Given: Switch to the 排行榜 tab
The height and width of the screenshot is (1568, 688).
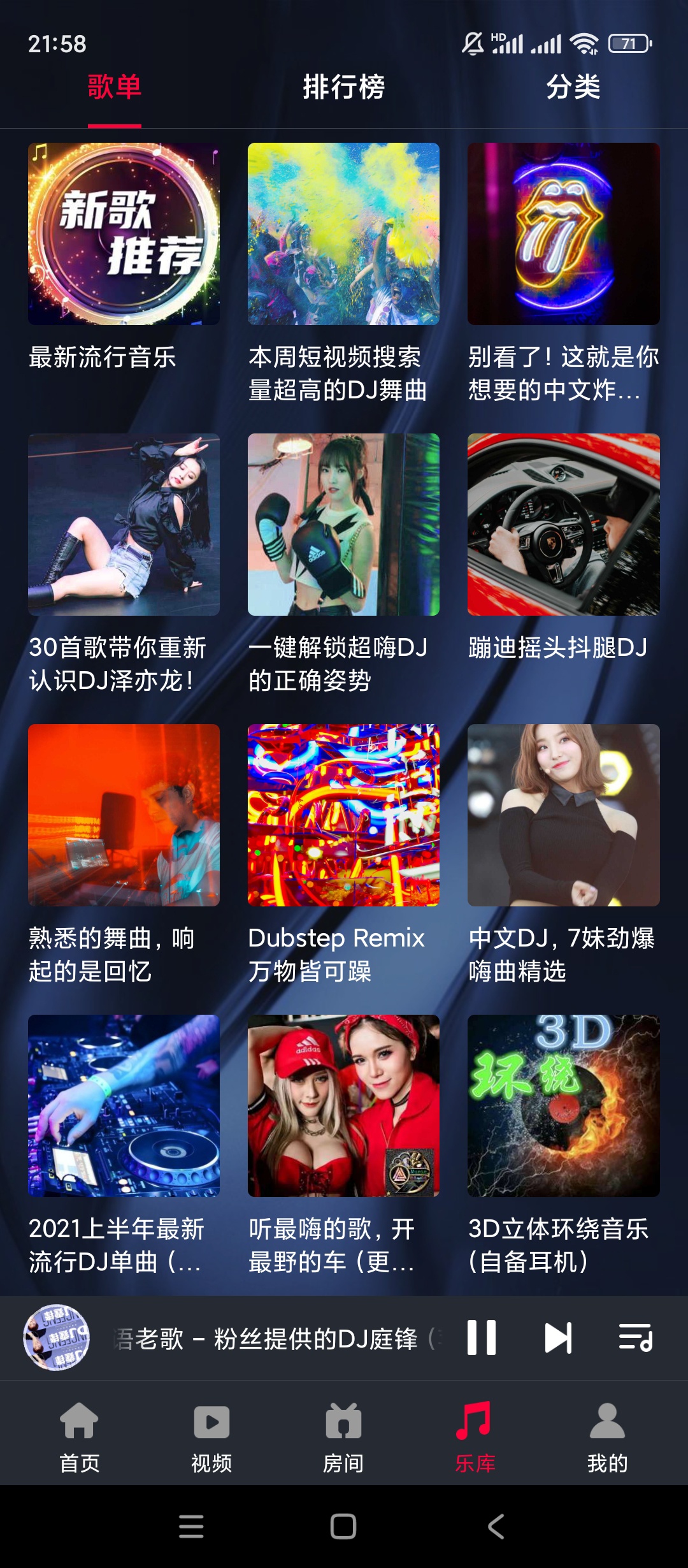Looking at the screenshot, I should 343,87.
